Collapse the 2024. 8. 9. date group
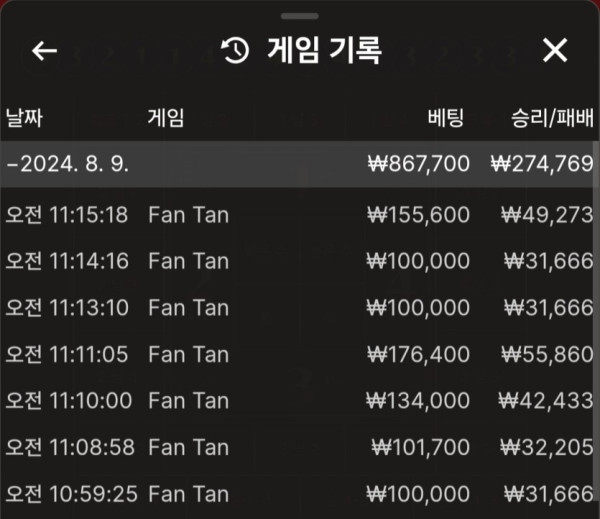 [70, 163]
